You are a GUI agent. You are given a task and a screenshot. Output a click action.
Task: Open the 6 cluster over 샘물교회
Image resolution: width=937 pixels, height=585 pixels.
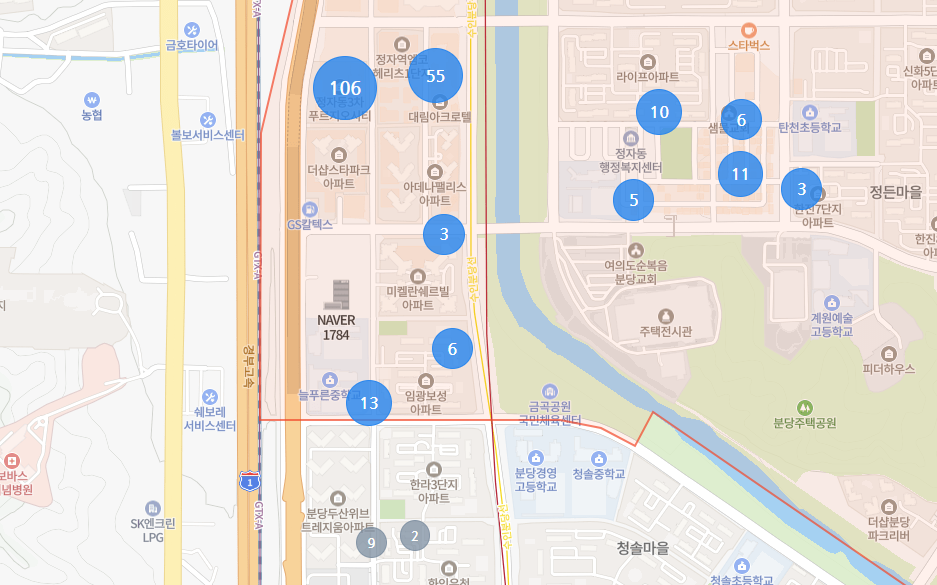click(x=741, y=120)
